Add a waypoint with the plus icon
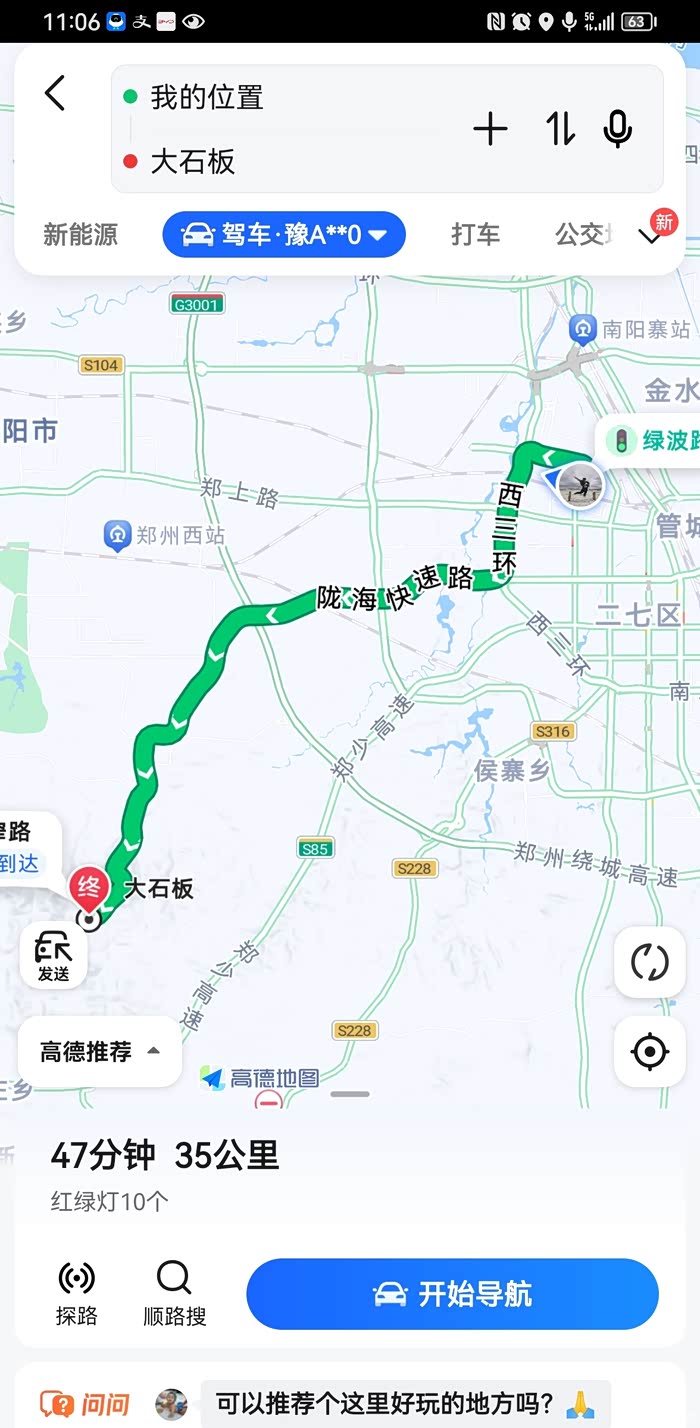 [490, 129]
